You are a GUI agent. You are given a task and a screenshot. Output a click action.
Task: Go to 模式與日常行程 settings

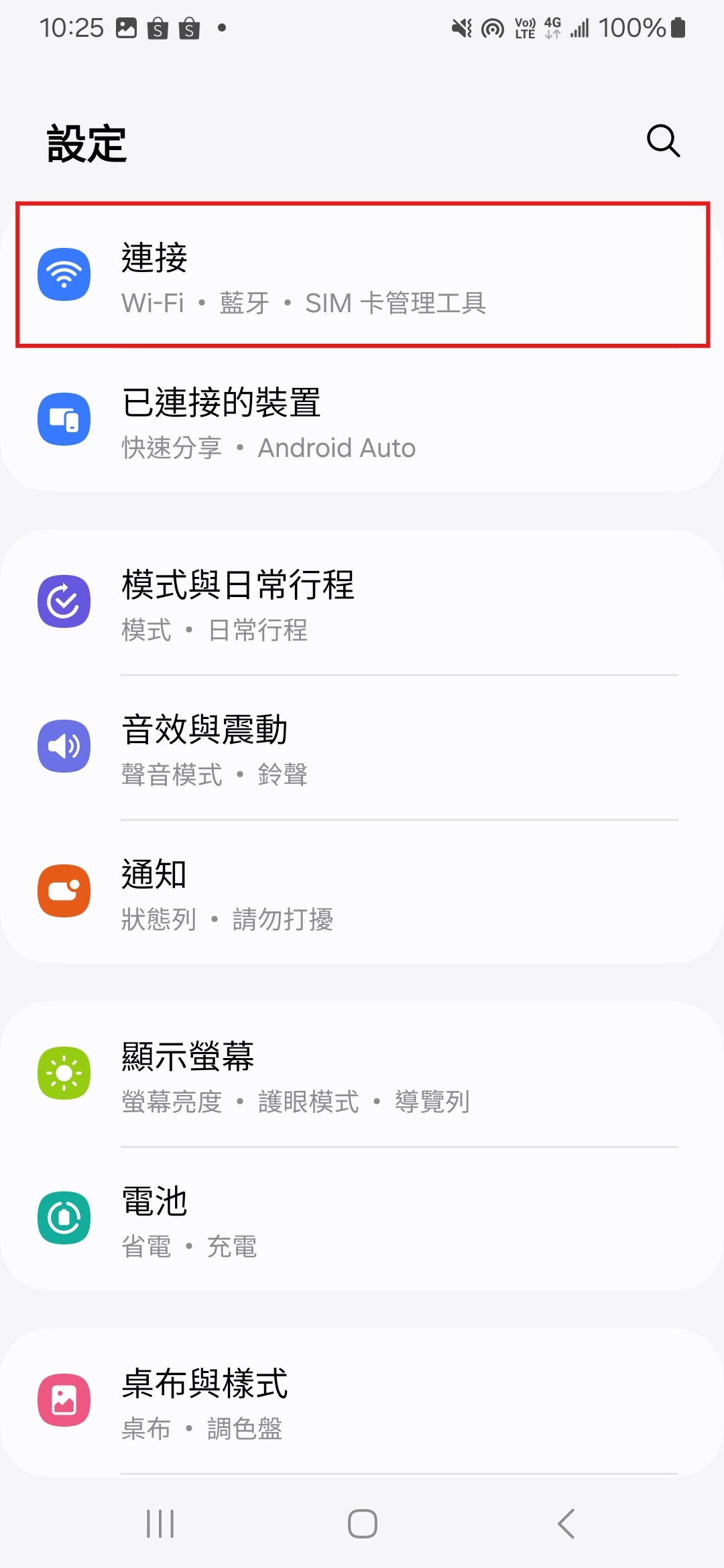click(x=362, y=602)
